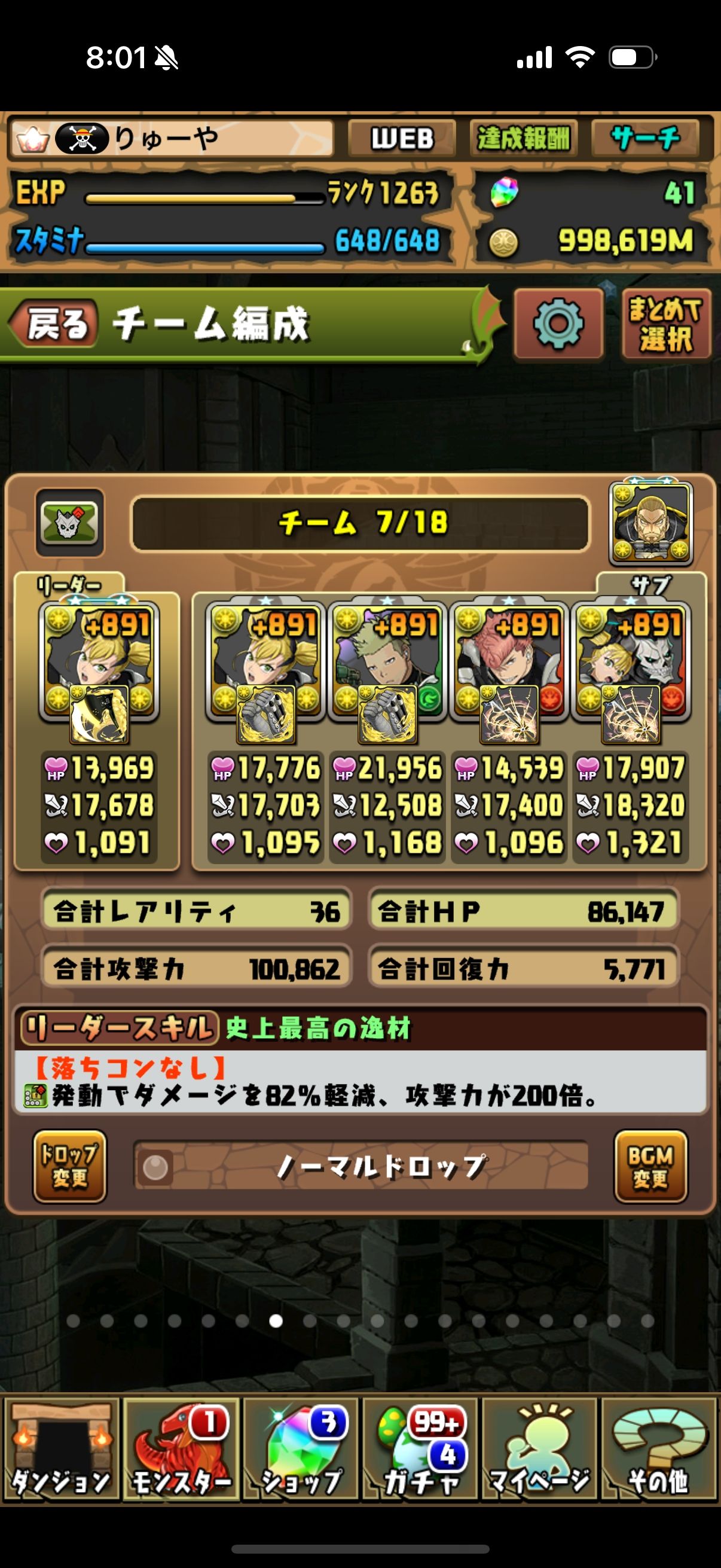Open the ショップ tab

(x=301, y=1448)
